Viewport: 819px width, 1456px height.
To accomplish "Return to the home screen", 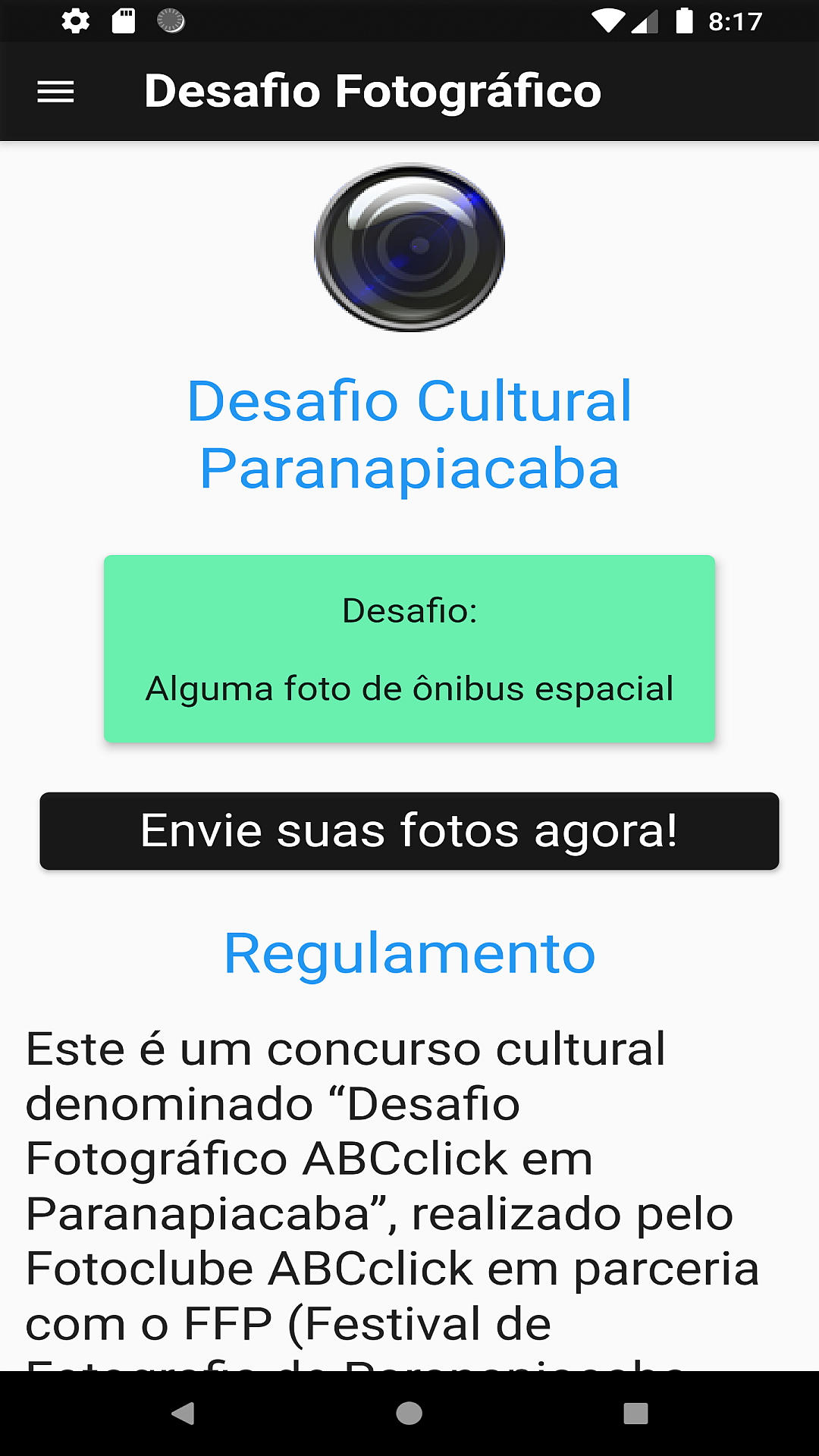I will point(409,1413).
